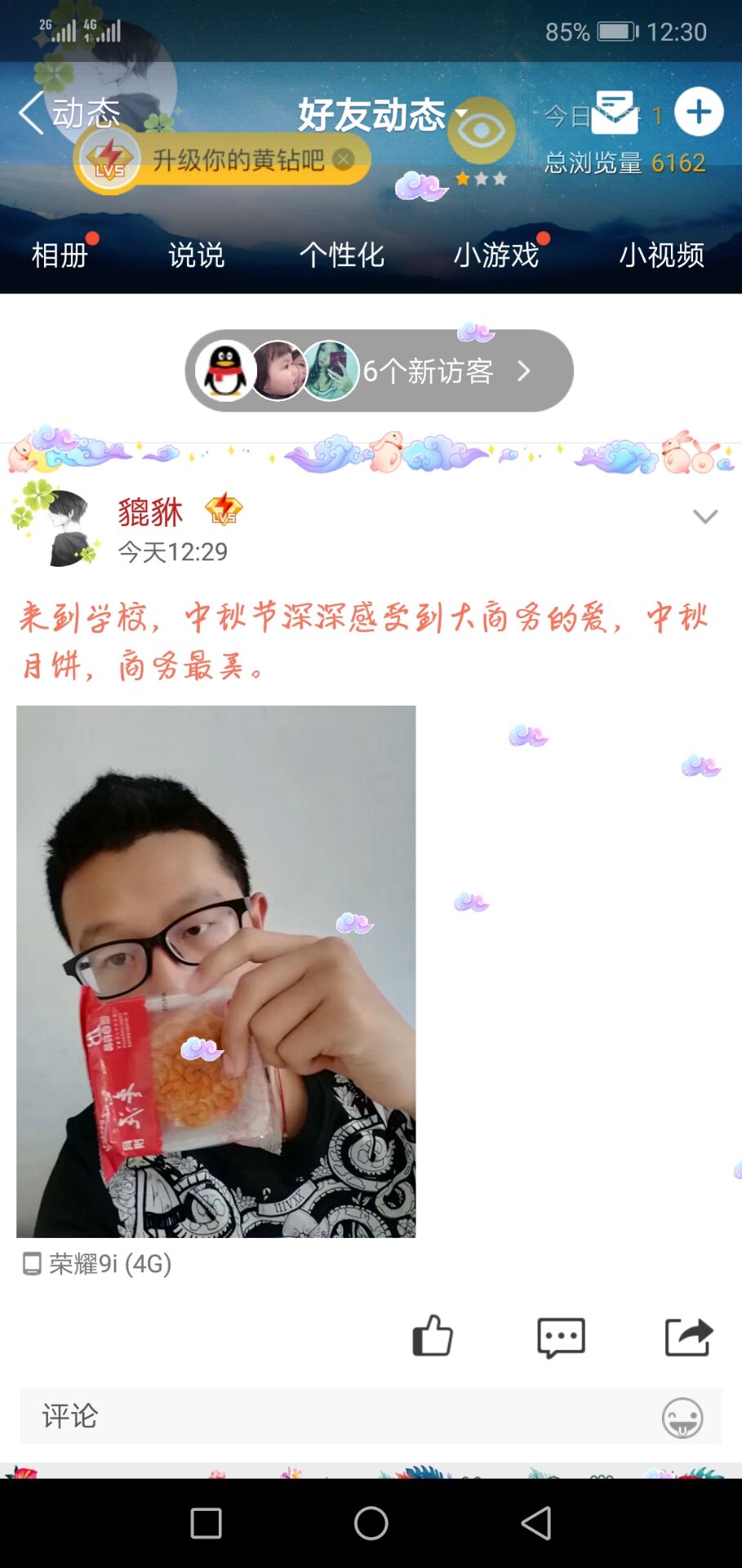Viewport: 742px width, 1568px height.
Task: Open 貔貅's profile avatar
Action: [x=64, y=528]
